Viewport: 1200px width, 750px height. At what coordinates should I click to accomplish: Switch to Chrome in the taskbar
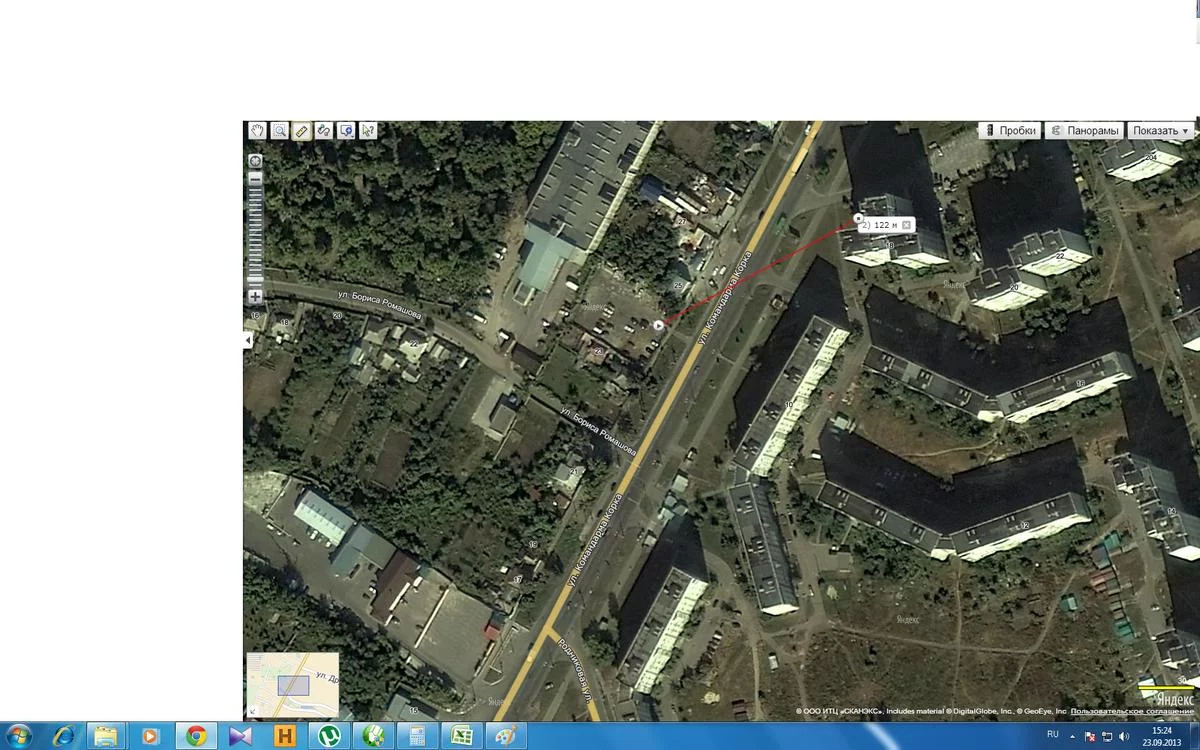coord(196,736)
